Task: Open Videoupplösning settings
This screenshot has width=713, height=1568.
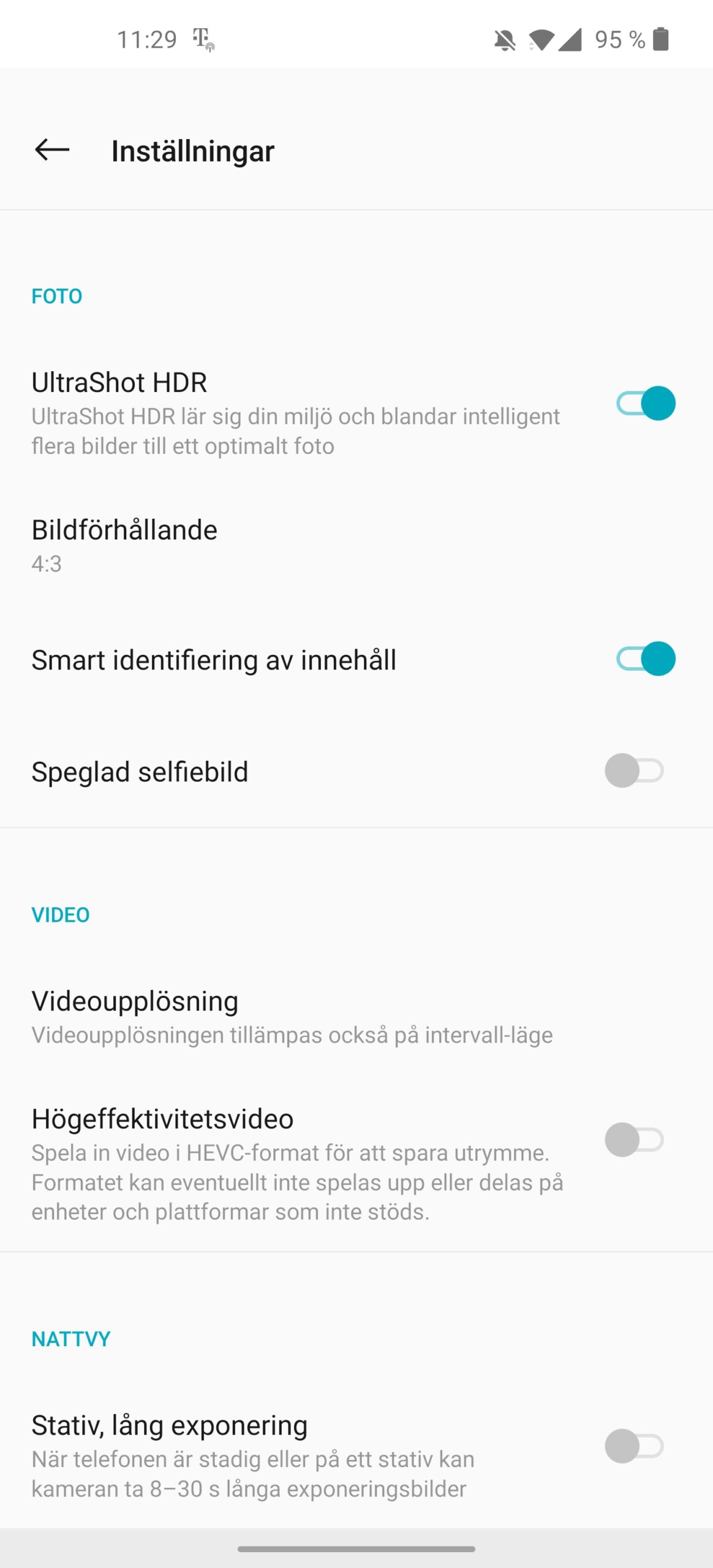Action: click(356, 1017)
